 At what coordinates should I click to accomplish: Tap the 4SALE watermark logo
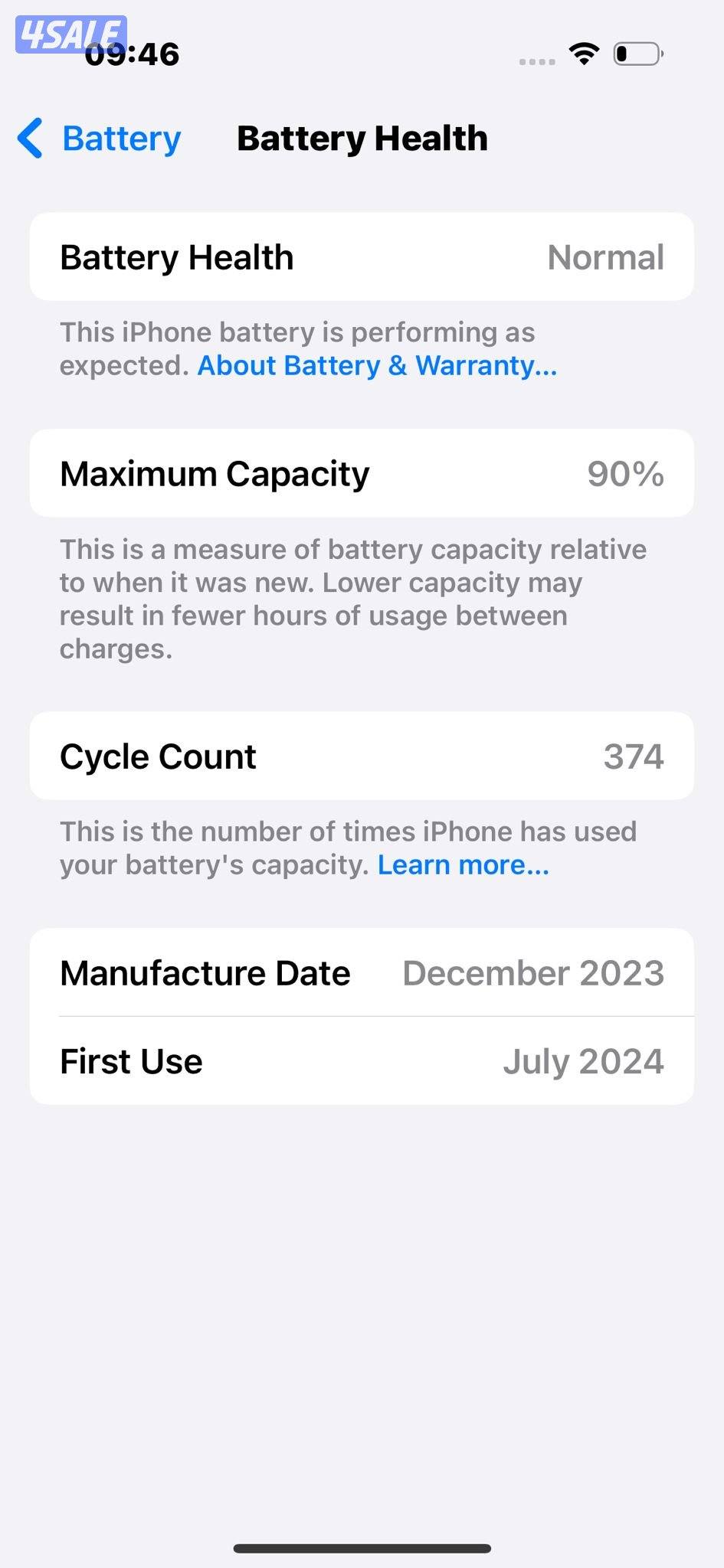pos(69,32)
